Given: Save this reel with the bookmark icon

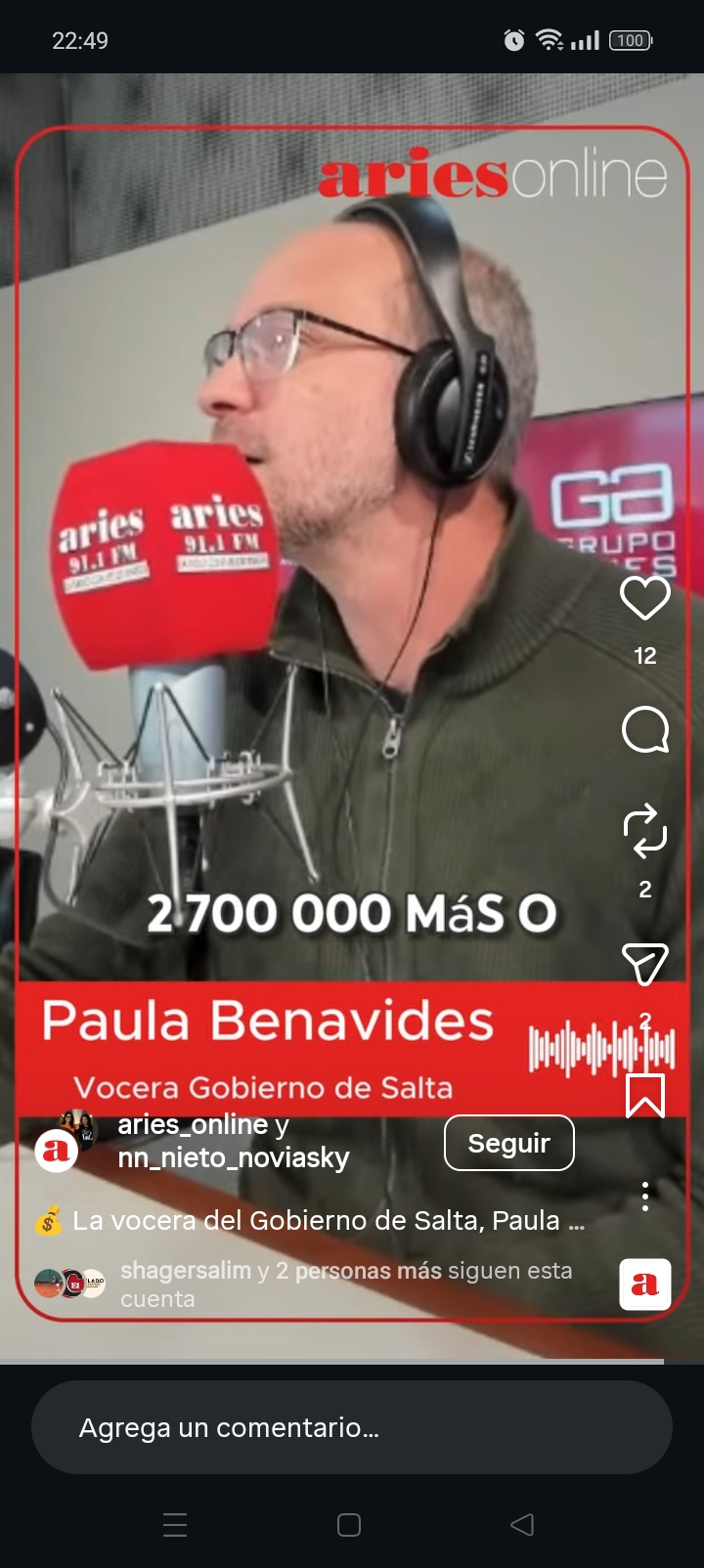Looking at the screenshot, I should click(x=645, y=1095).
